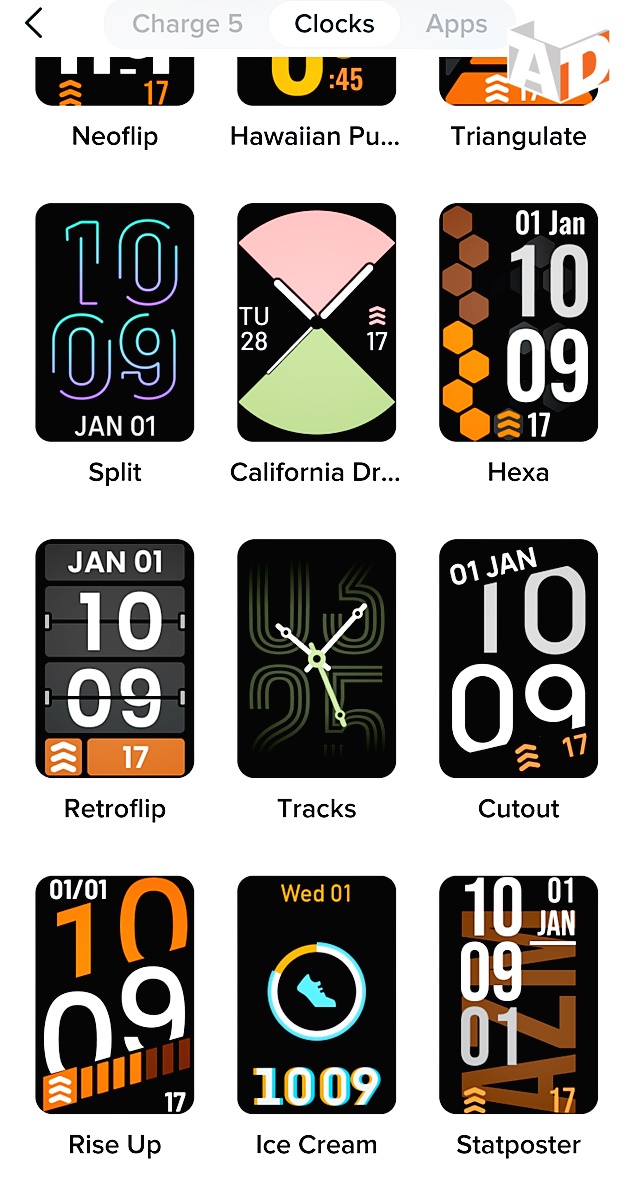Choose the Split clock face
This screenshot has width=626, height=1200.
[x=115, y=322]
